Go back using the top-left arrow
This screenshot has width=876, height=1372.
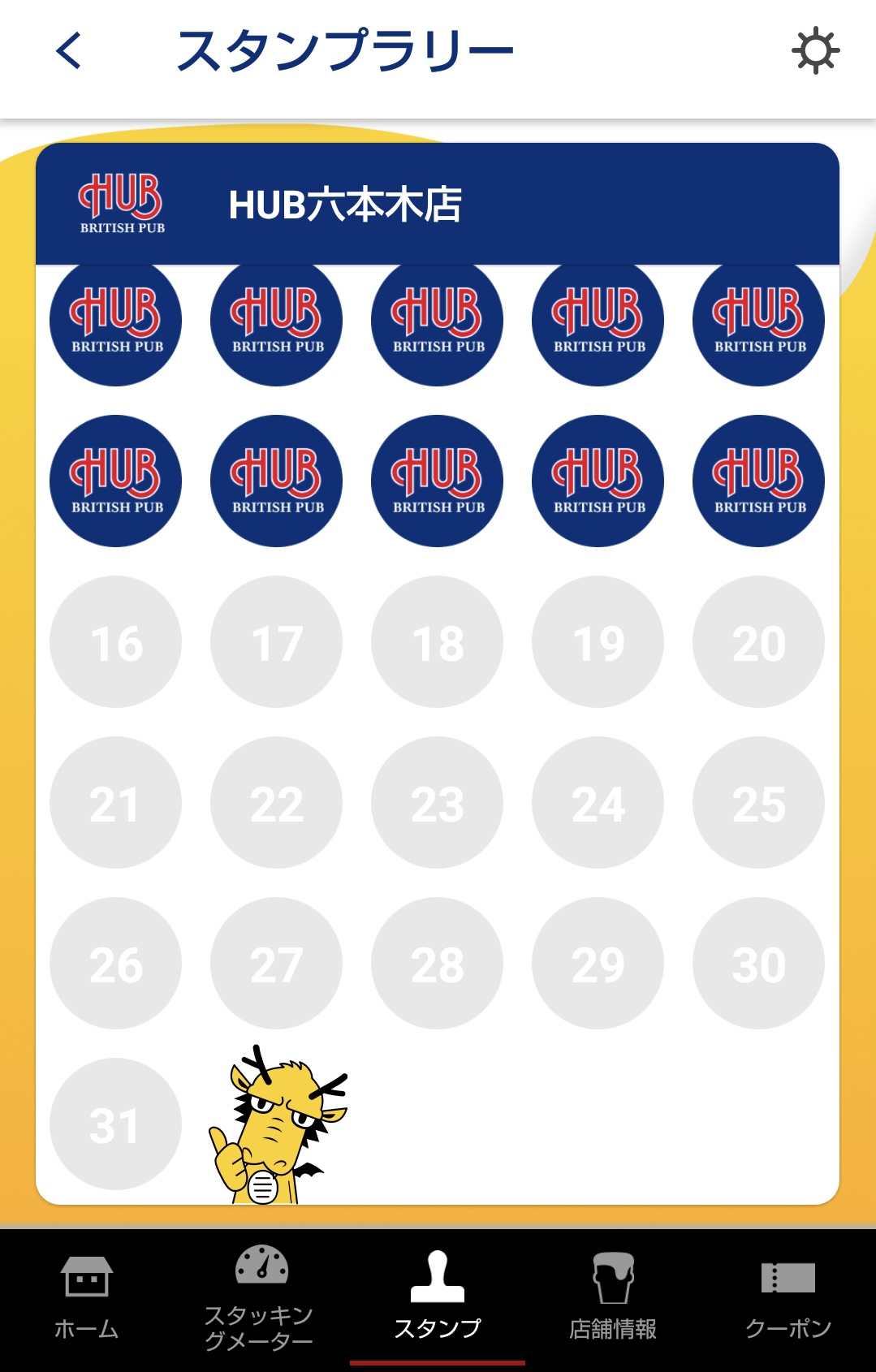70,50
